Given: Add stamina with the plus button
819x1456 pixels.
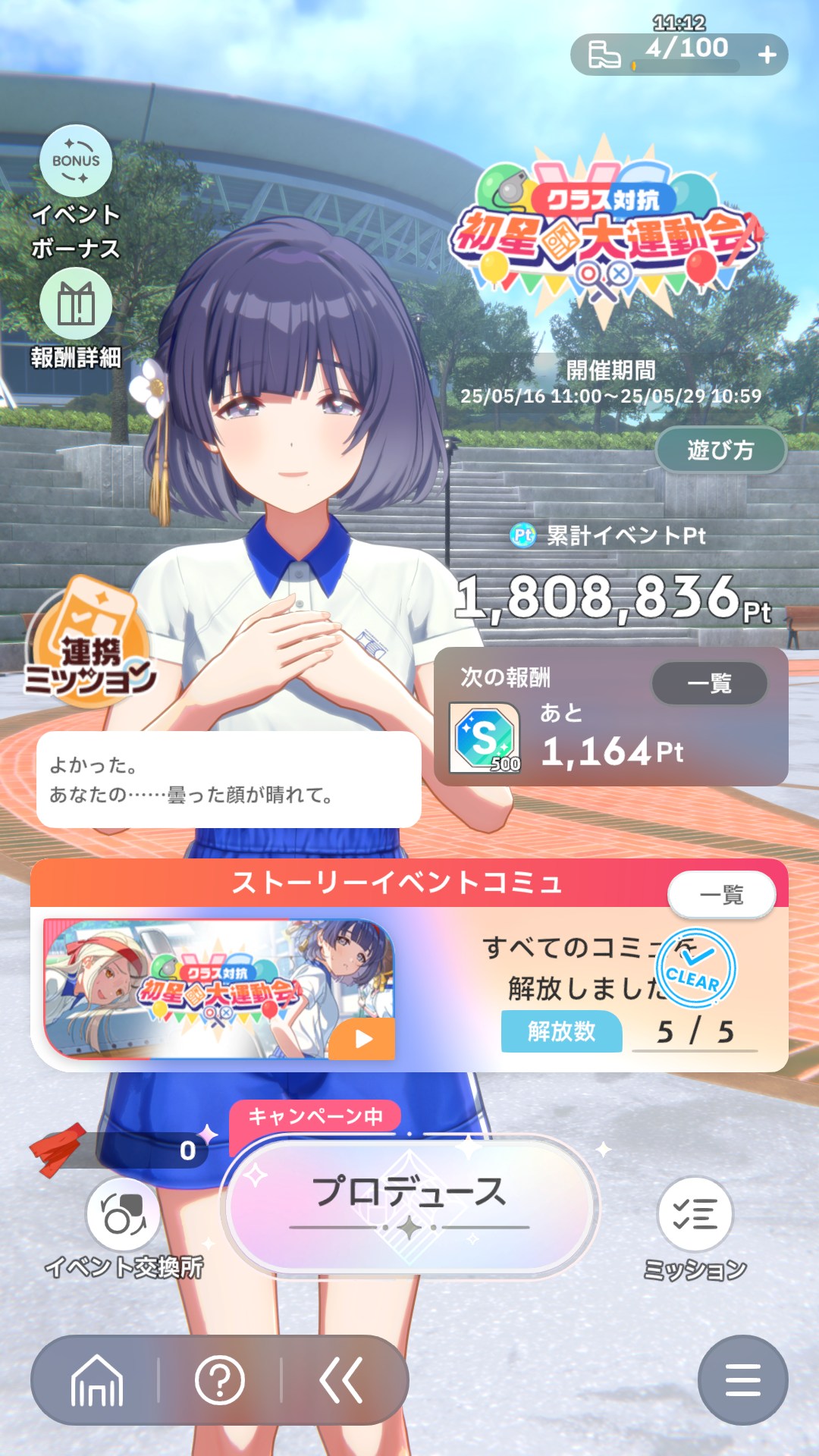Looking at the screenshot, I should (x=767, y=55).
